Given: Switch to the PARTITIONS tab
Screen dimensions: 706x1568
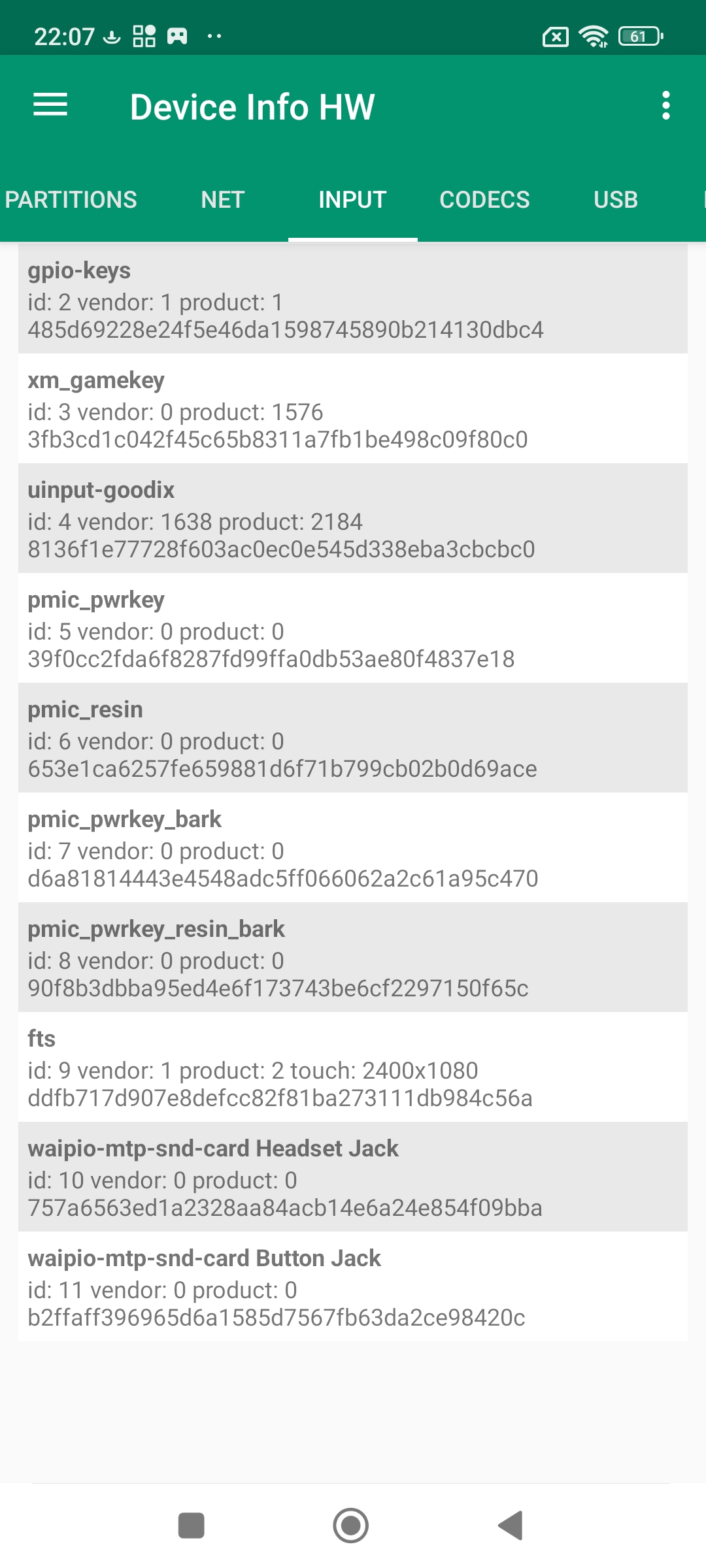Looking at the screenshot, I should tap(71, 200).
